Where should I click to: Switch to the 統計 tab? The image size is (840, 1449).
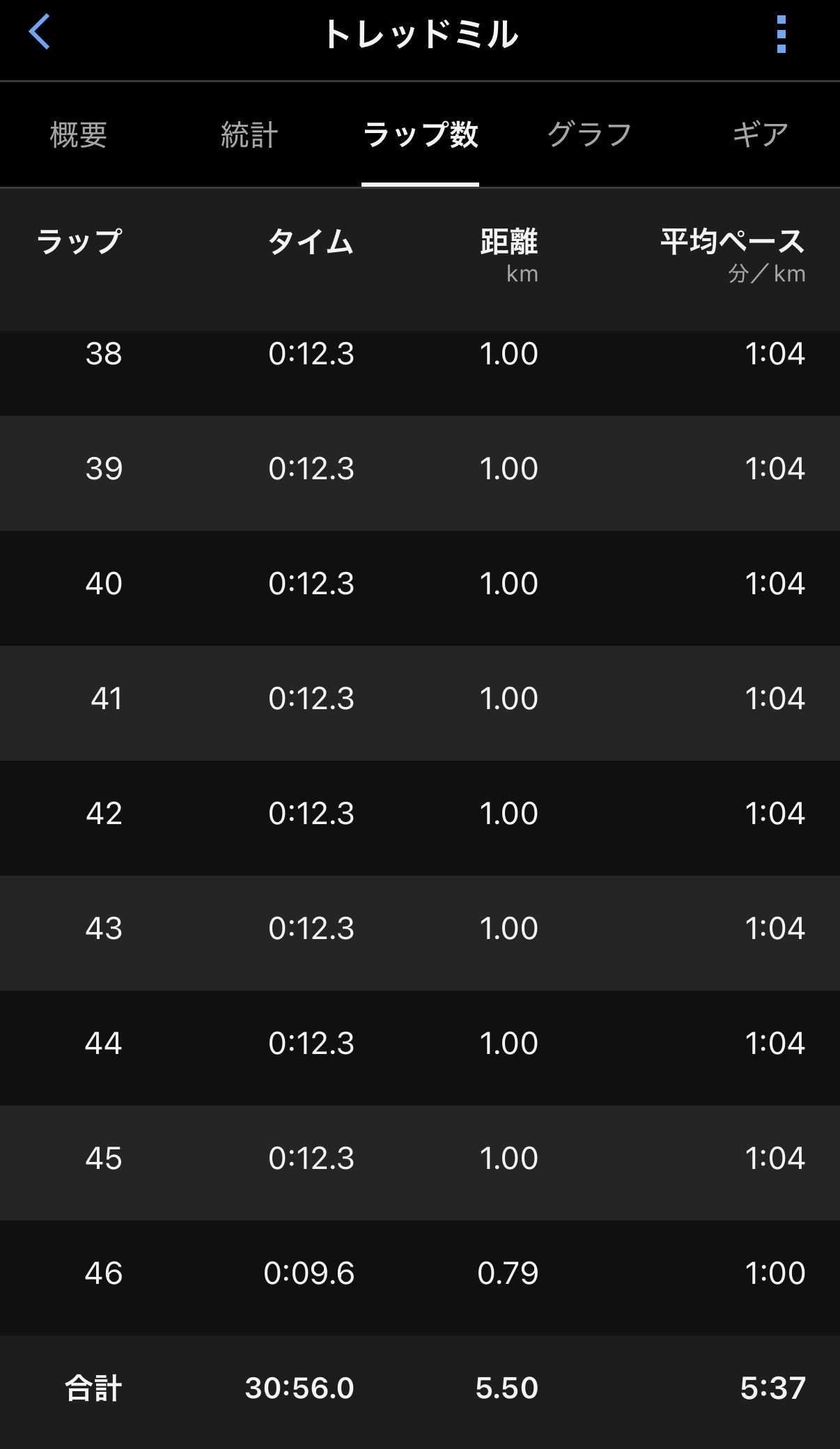pyautogui.click(x=249, y=134)
